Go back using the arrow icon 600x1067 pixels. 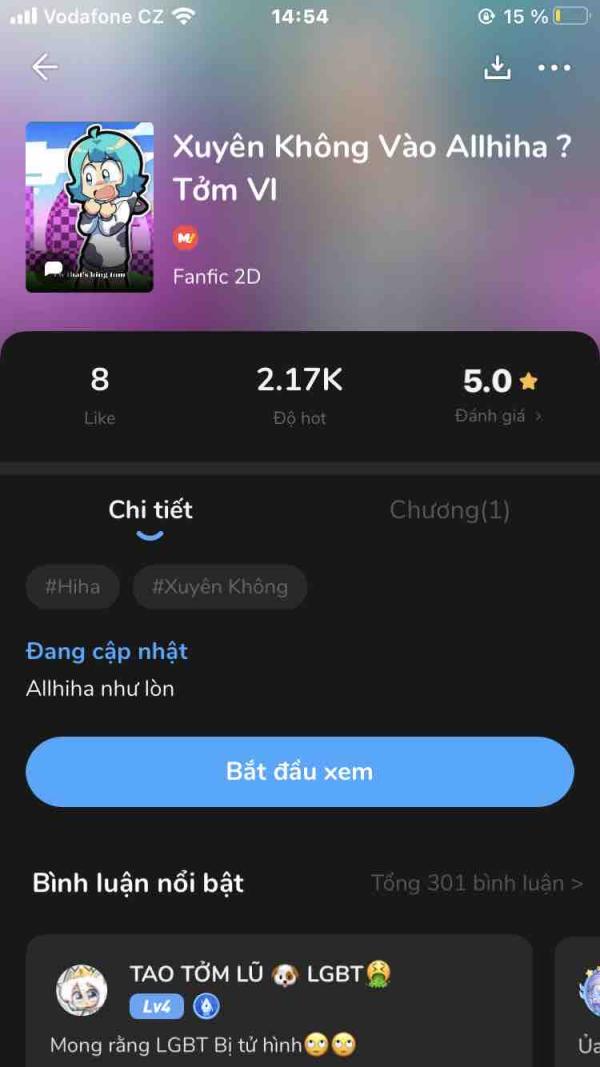[45, 67]
